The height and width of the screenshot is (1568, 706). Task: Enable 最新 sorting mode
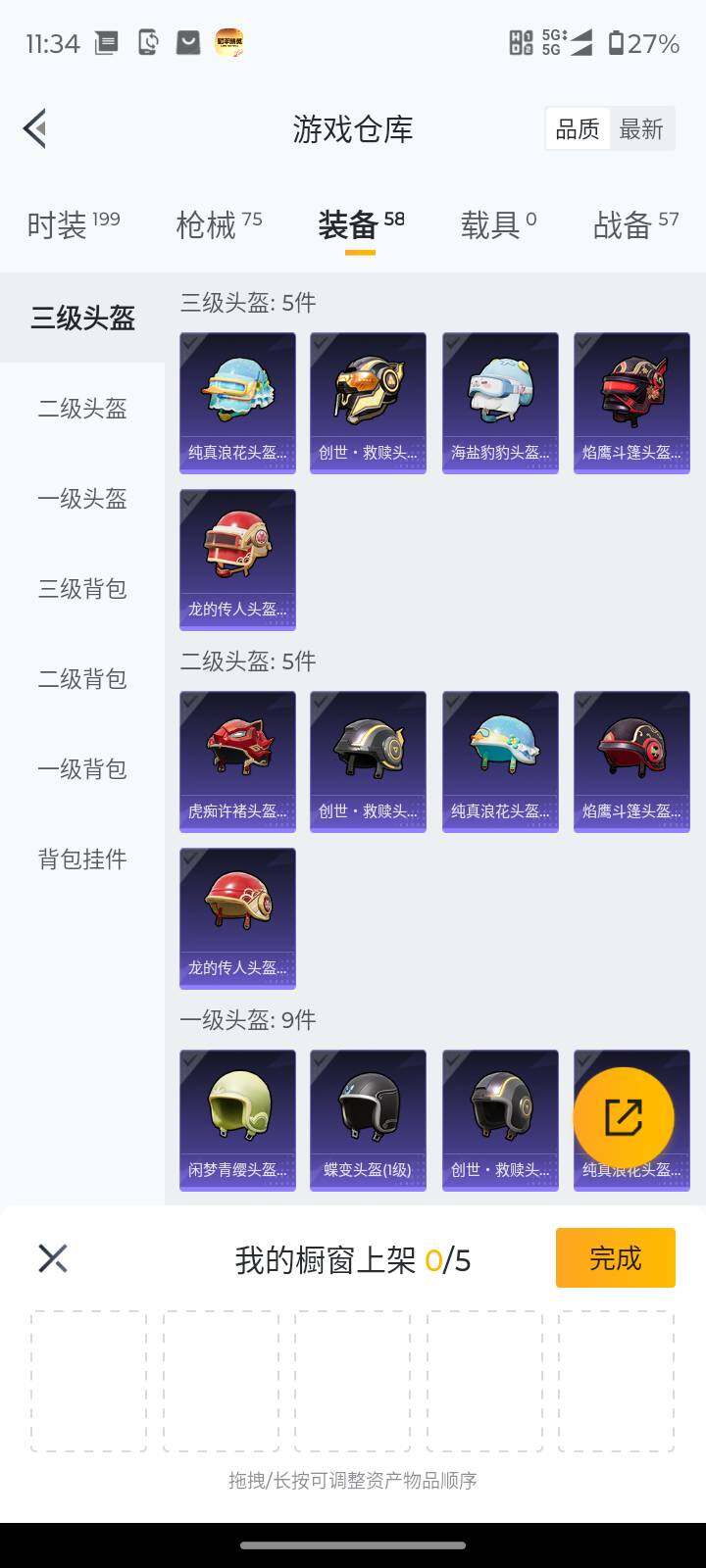coord(642,128)
